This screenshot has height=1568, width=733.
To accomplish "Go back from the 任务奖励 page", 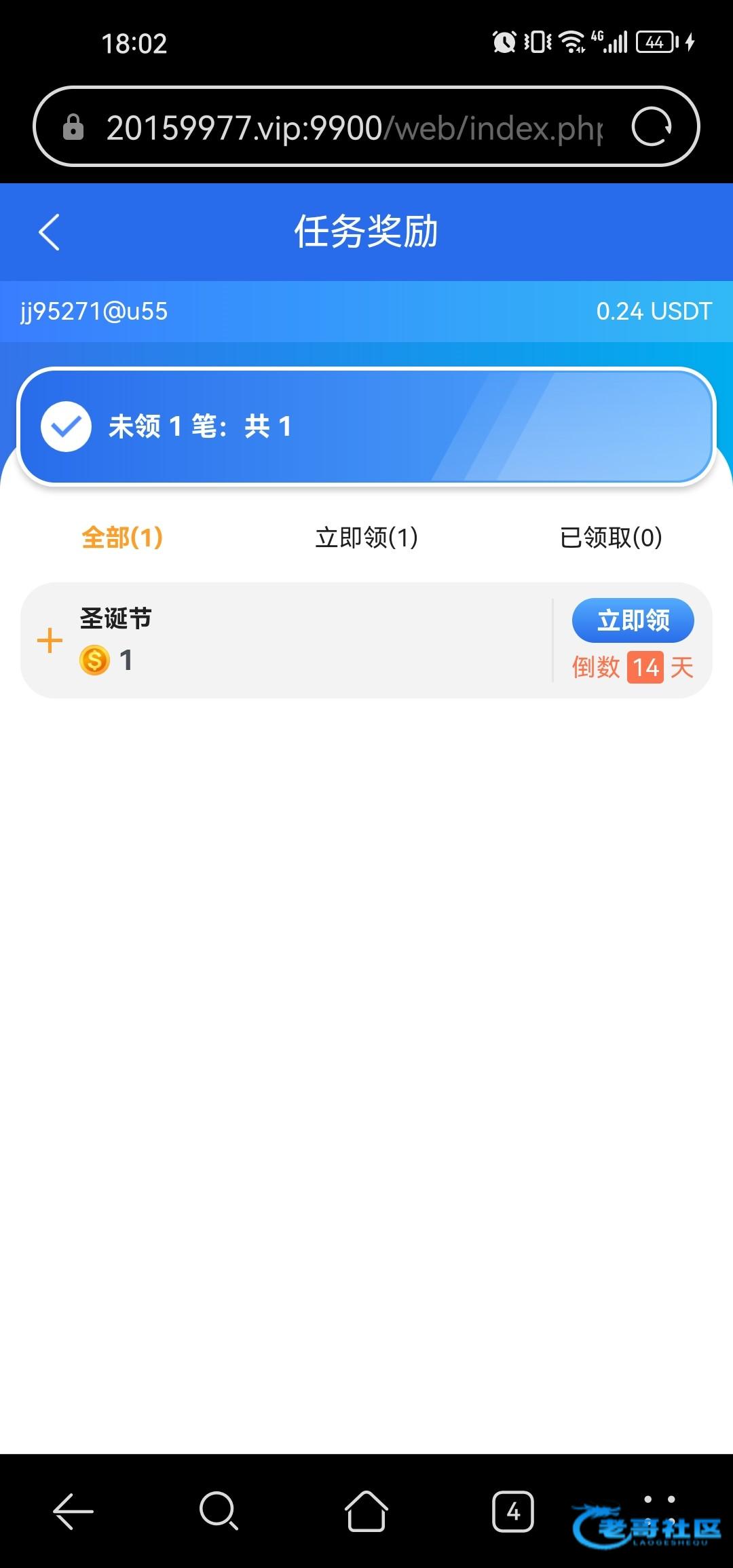I will pos(50,232).
